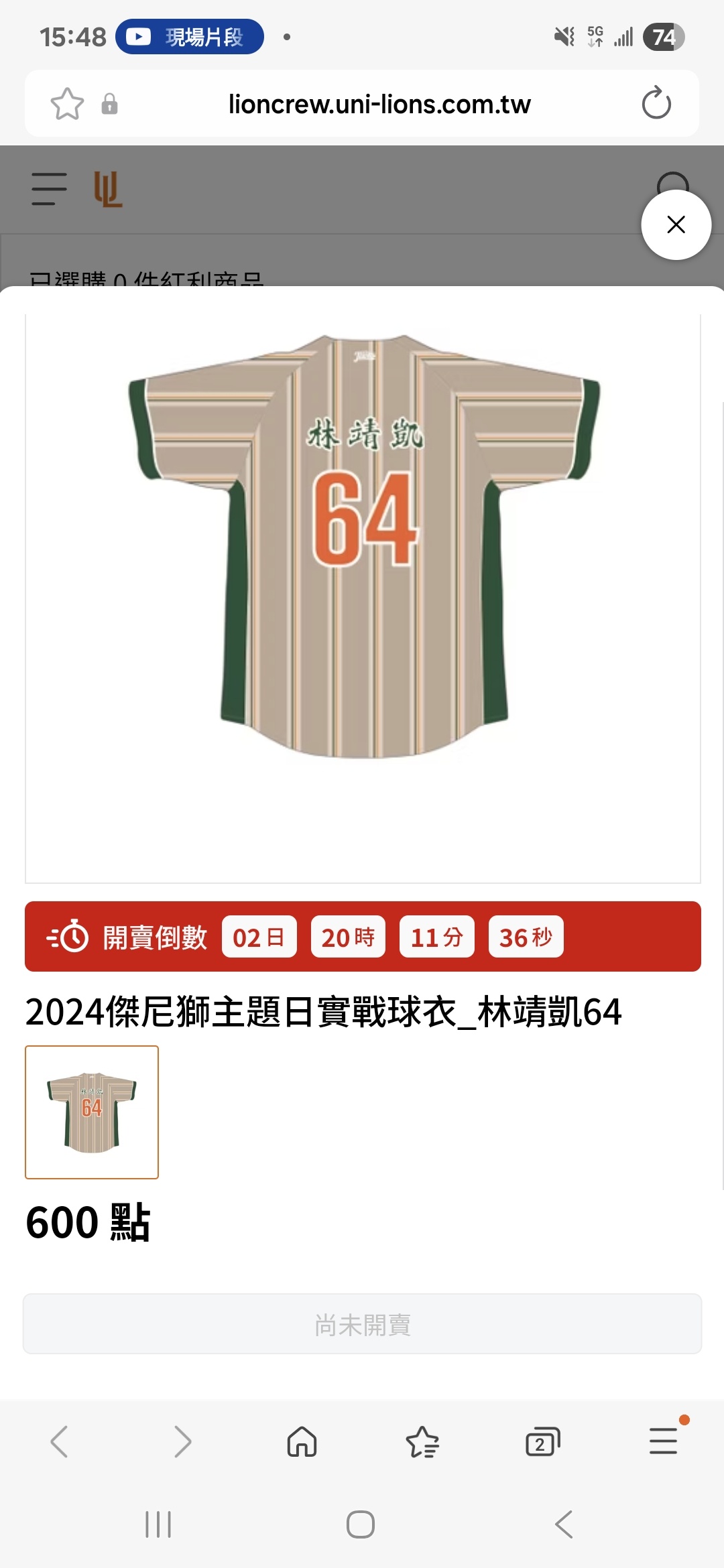Tap the system back button
Screen dimensions: 724x1568
pyautogui.click(x=564, y=1524)
